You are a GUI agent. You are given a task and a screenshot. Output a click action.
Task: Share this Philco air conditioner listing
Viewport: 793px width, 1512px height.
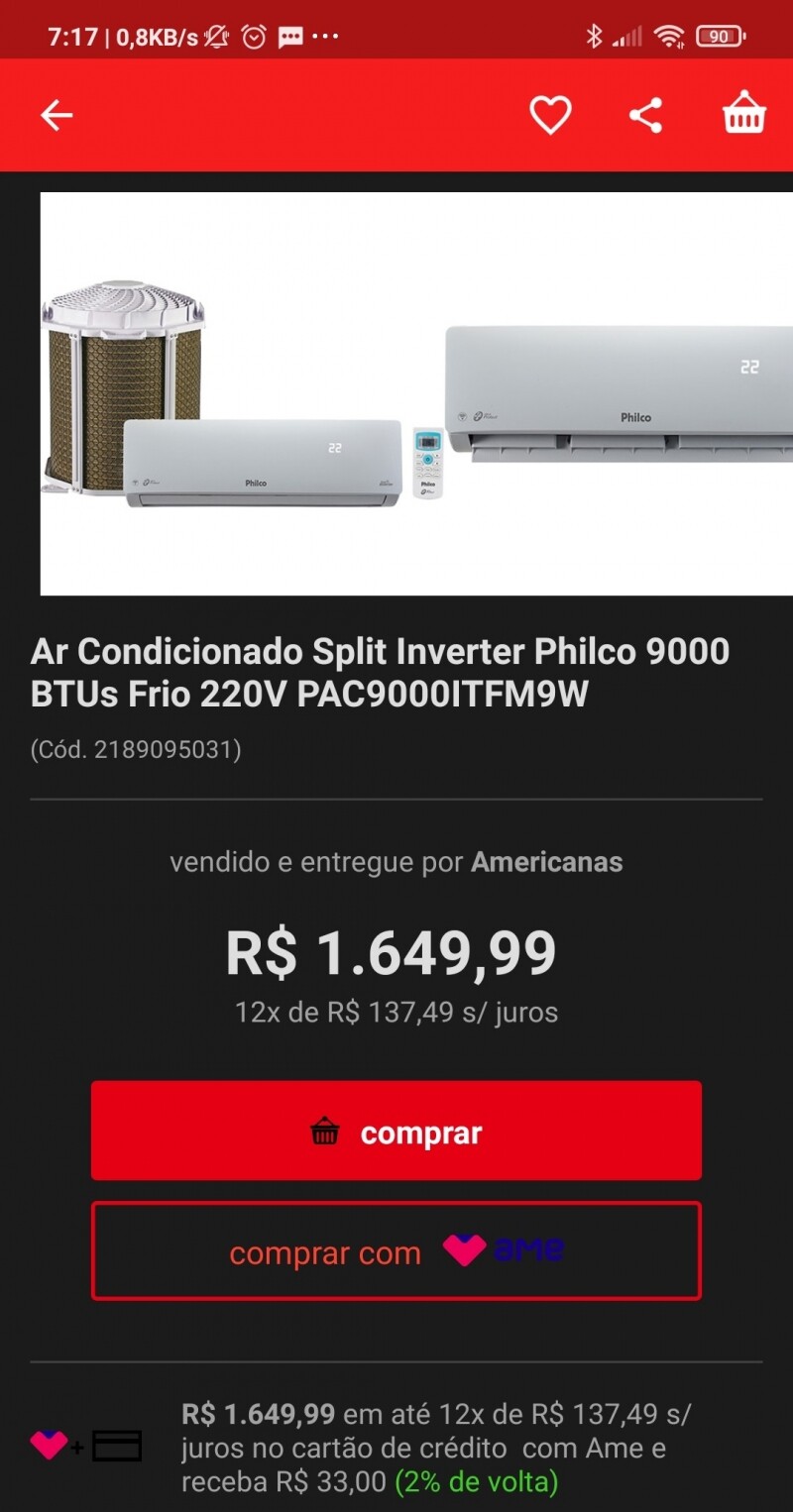[x=645, y=116]
